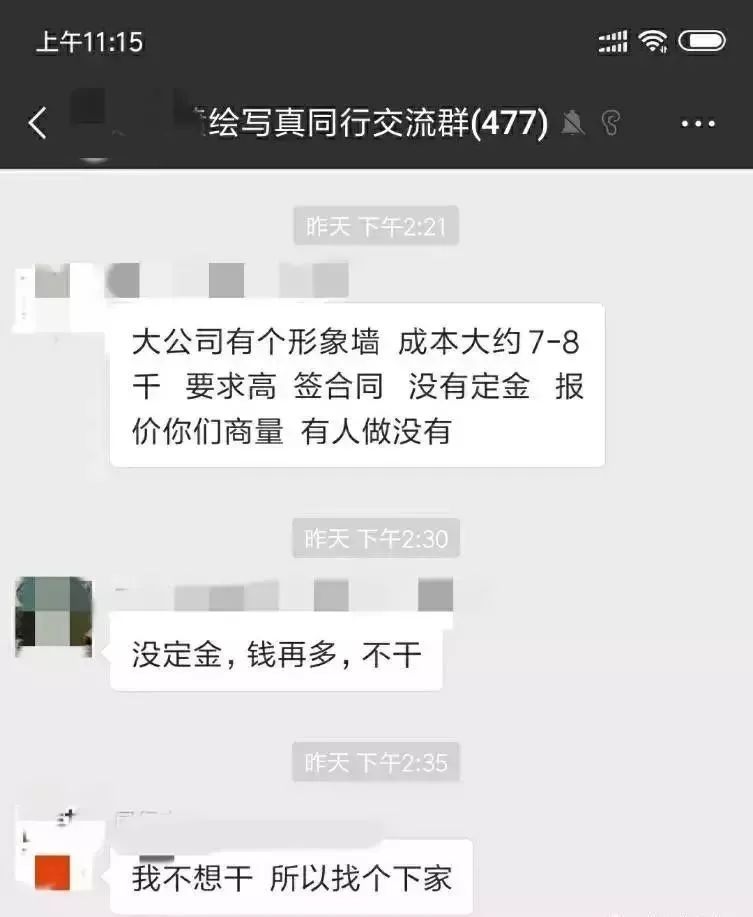Screen dimensions: 753x917
Task: Go back from the group chat
Action: [x=37, y=123]
